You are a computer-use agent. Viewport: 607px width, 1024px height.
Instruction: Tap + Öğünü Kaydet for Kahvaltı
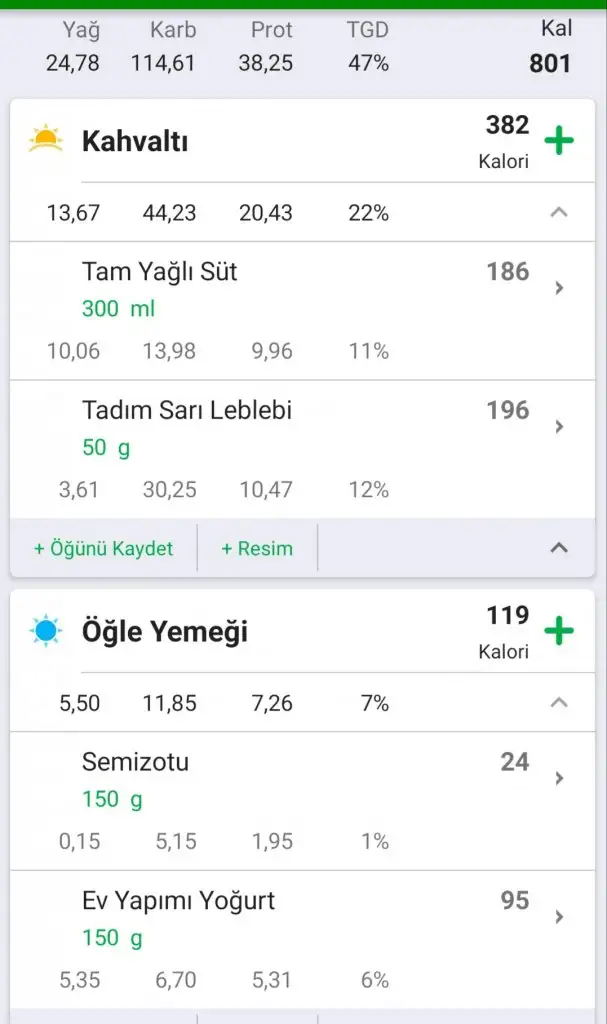[103, 548]
